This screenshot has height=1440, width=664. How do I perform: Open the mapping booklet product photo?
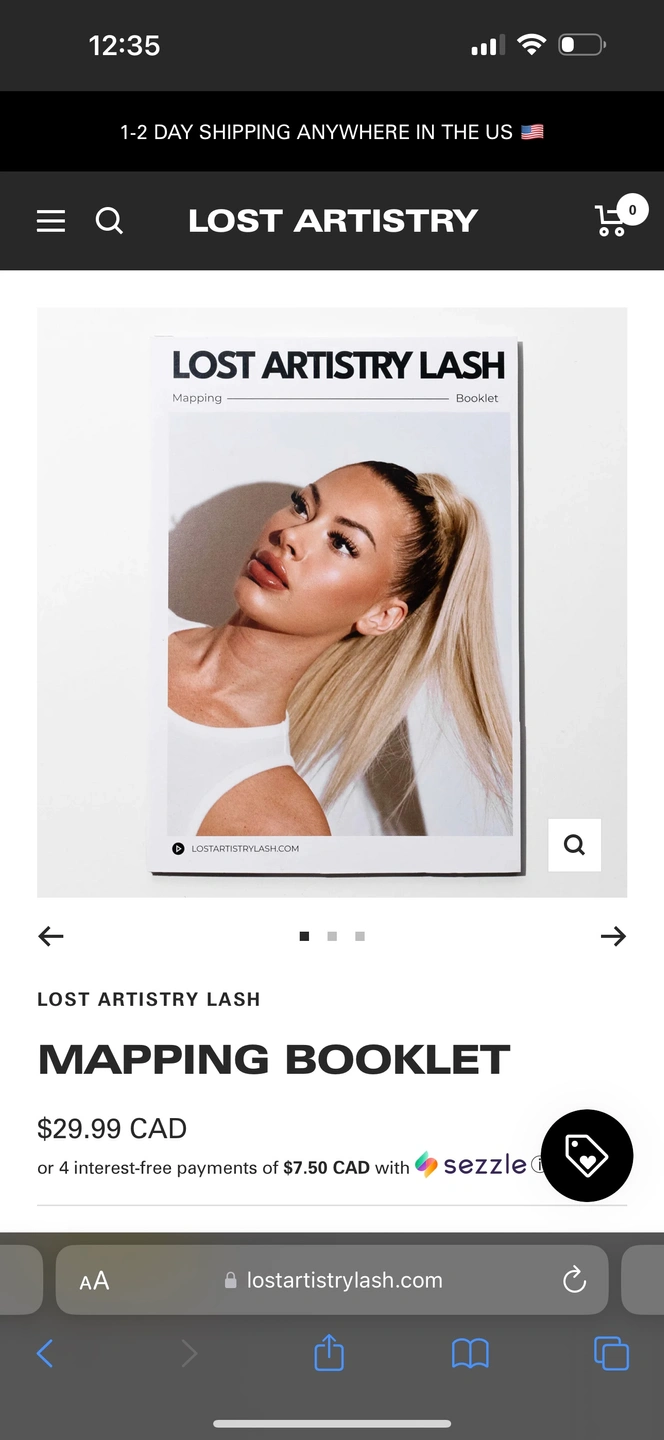click(332, 600)
